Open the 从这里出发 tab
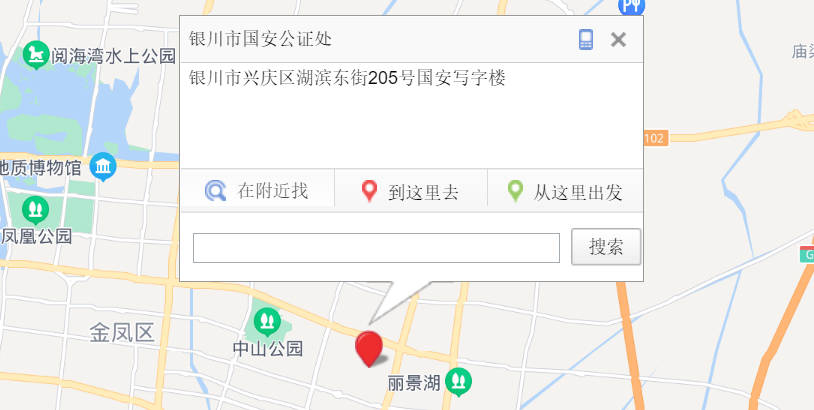The height and width of the screenshot is (410, 814). (564, 191)
